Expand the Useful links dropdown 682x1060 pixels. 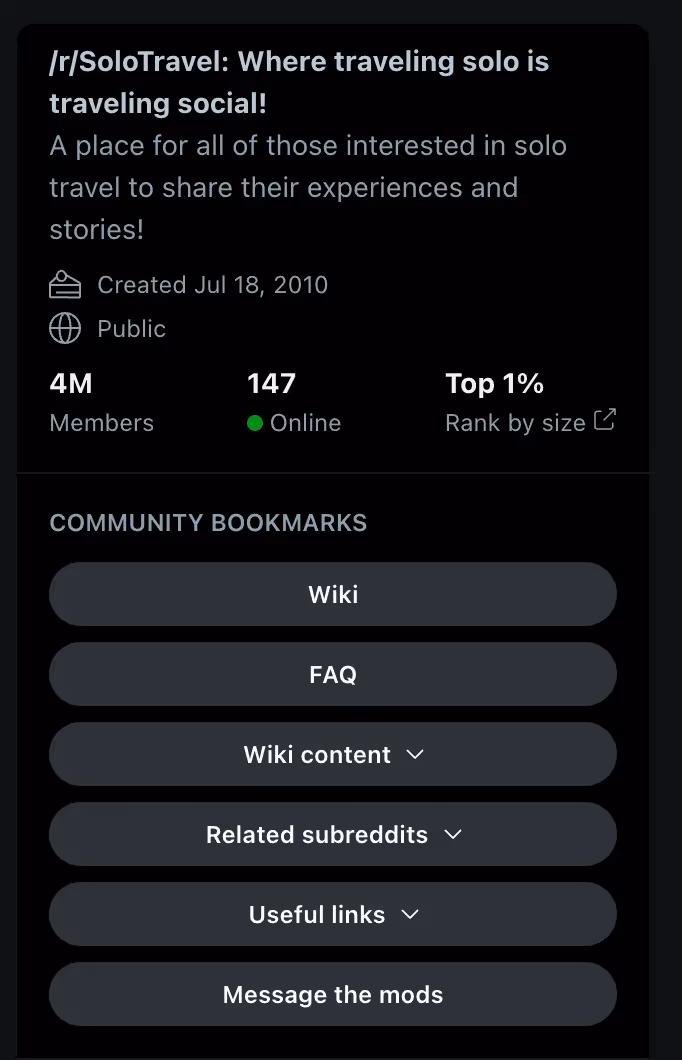[x=333, y=915]
